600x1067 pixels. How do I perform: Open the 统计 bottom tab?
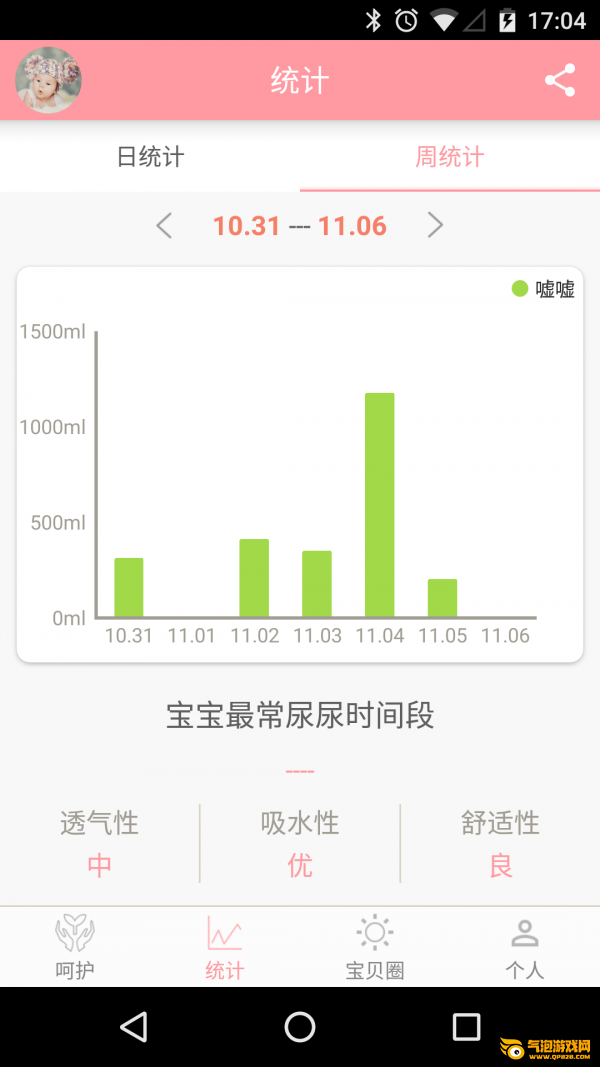pos(225,947)
